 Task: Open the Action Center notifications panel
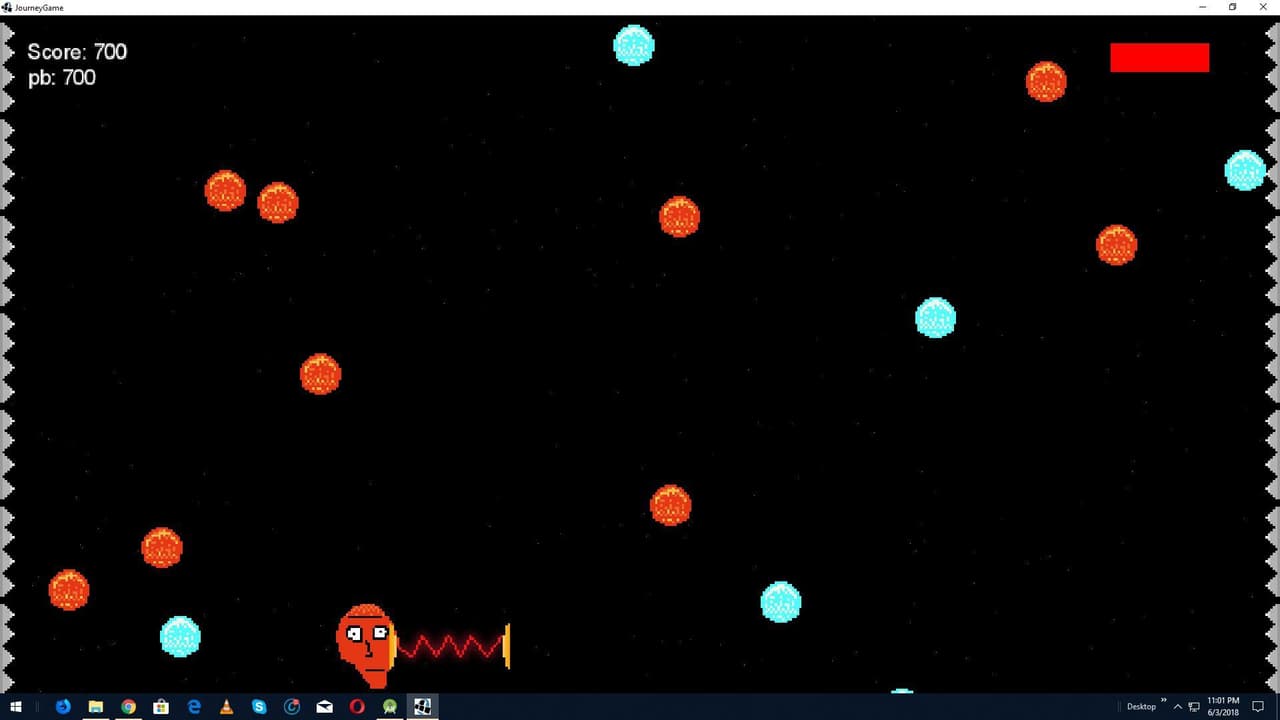[x=1259, y=707]
